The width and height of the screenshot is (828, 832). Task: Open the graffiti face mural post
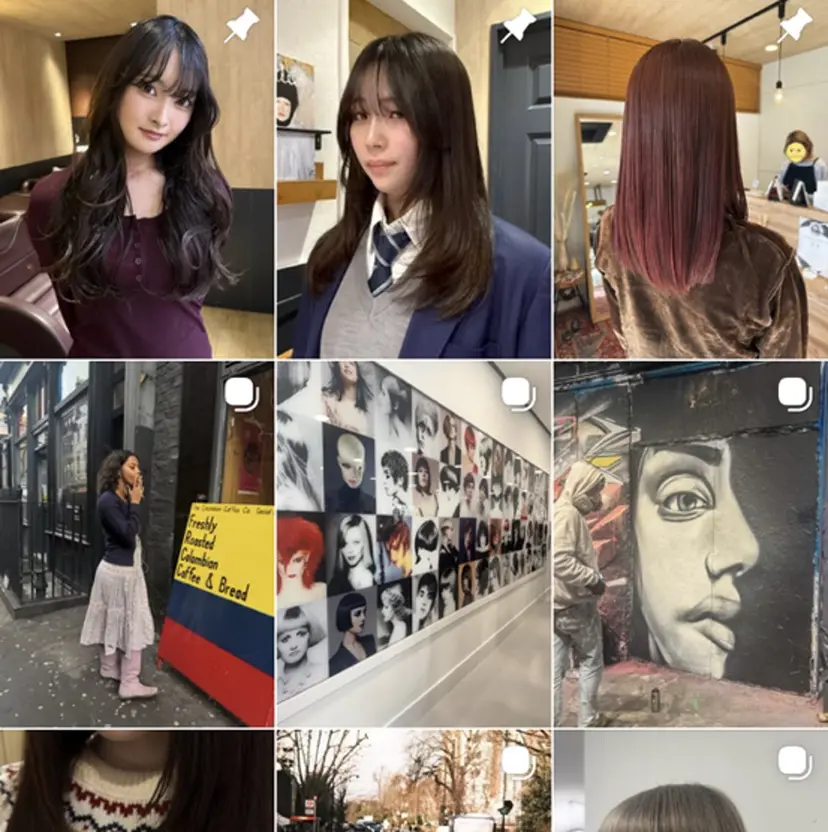[x=690, y=543]
